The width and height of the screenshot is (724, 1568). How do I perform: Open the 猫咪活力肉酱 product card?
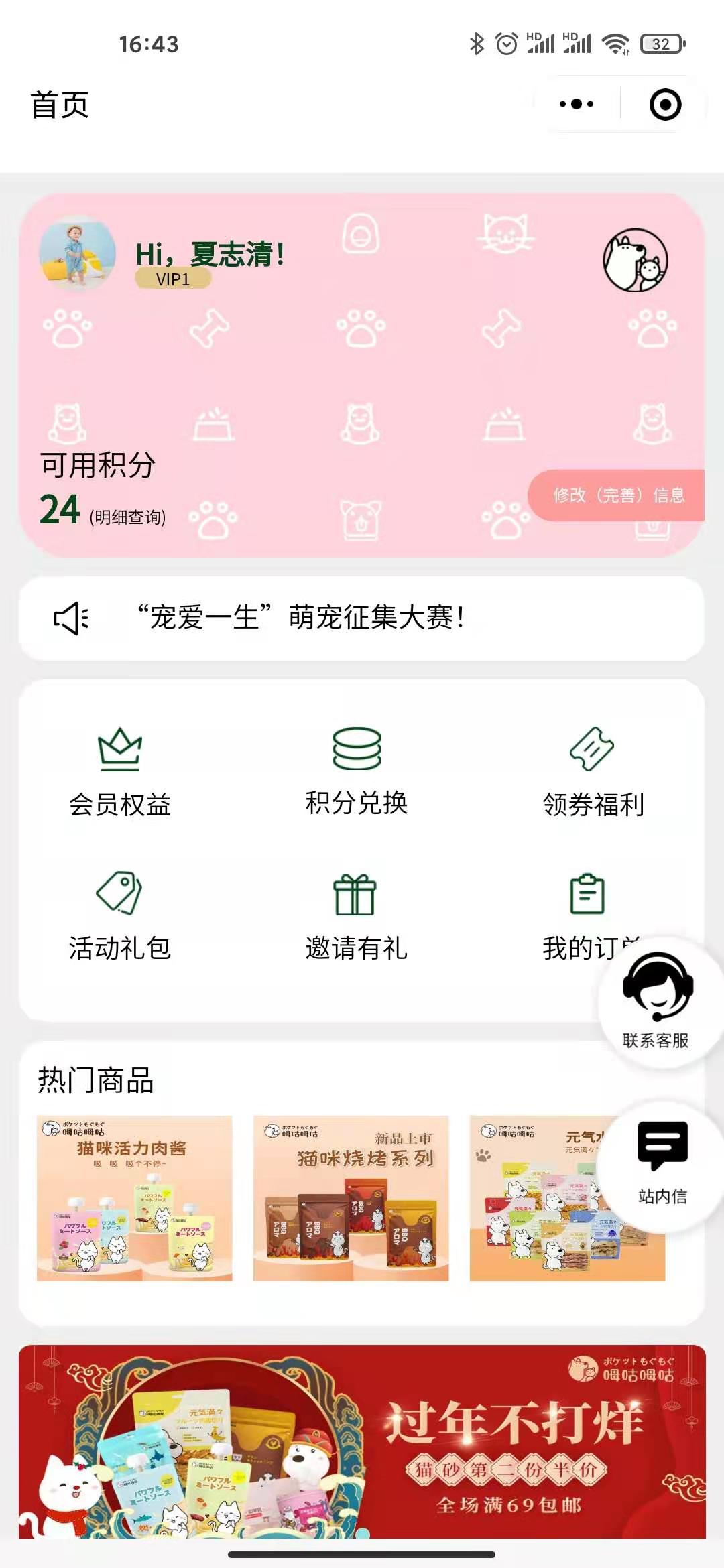pos(135,1198)
